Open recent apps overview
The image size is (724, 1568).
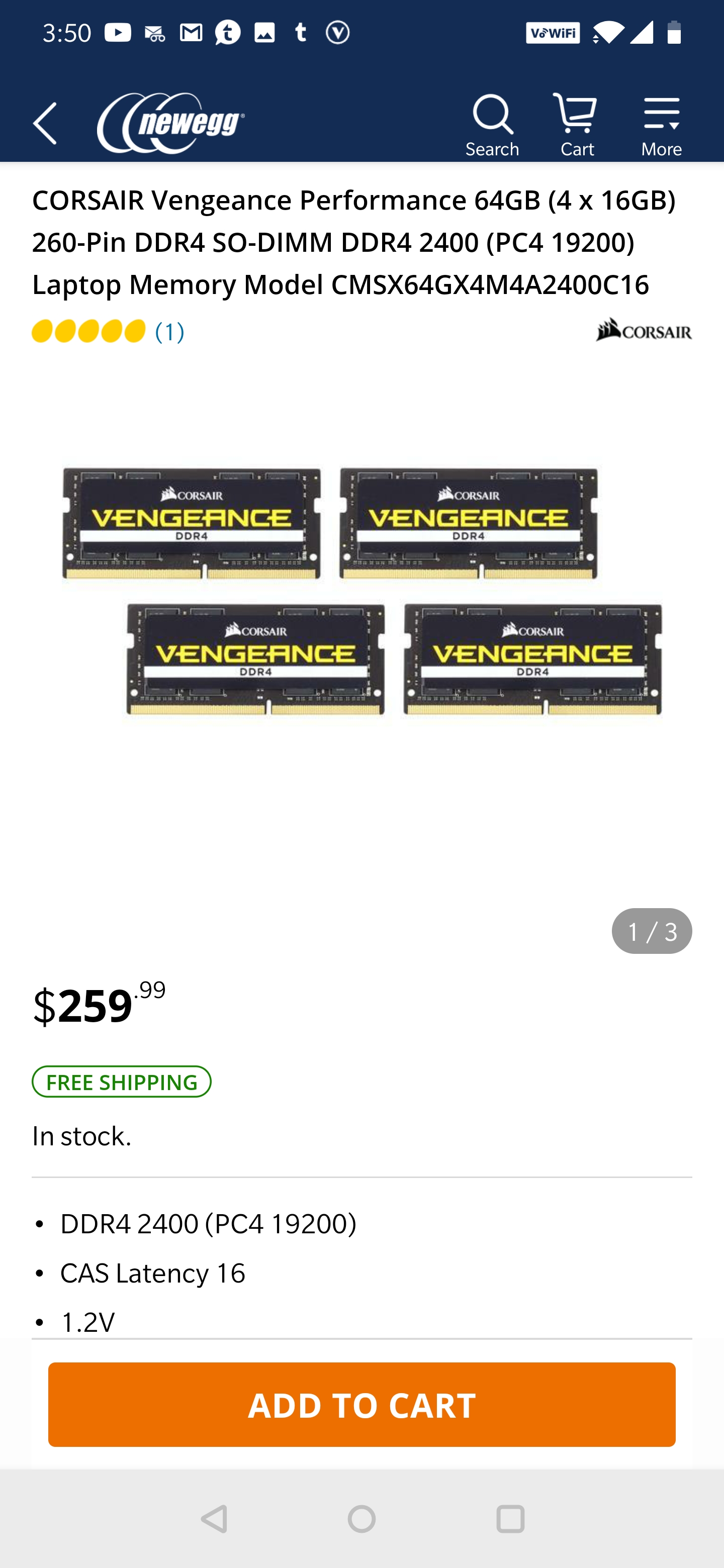point(510,1519)
